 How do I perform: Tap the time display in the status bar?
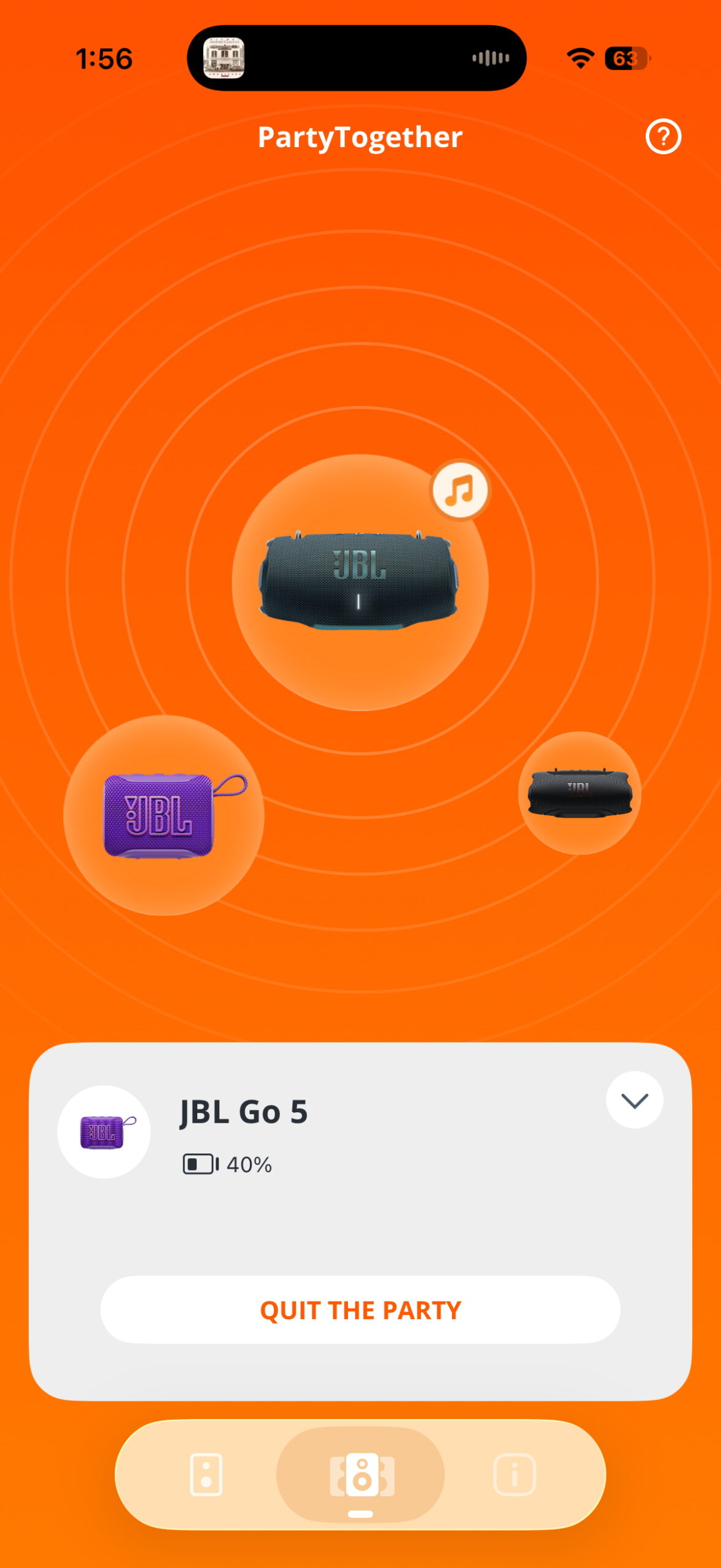[x=104, y=59]
